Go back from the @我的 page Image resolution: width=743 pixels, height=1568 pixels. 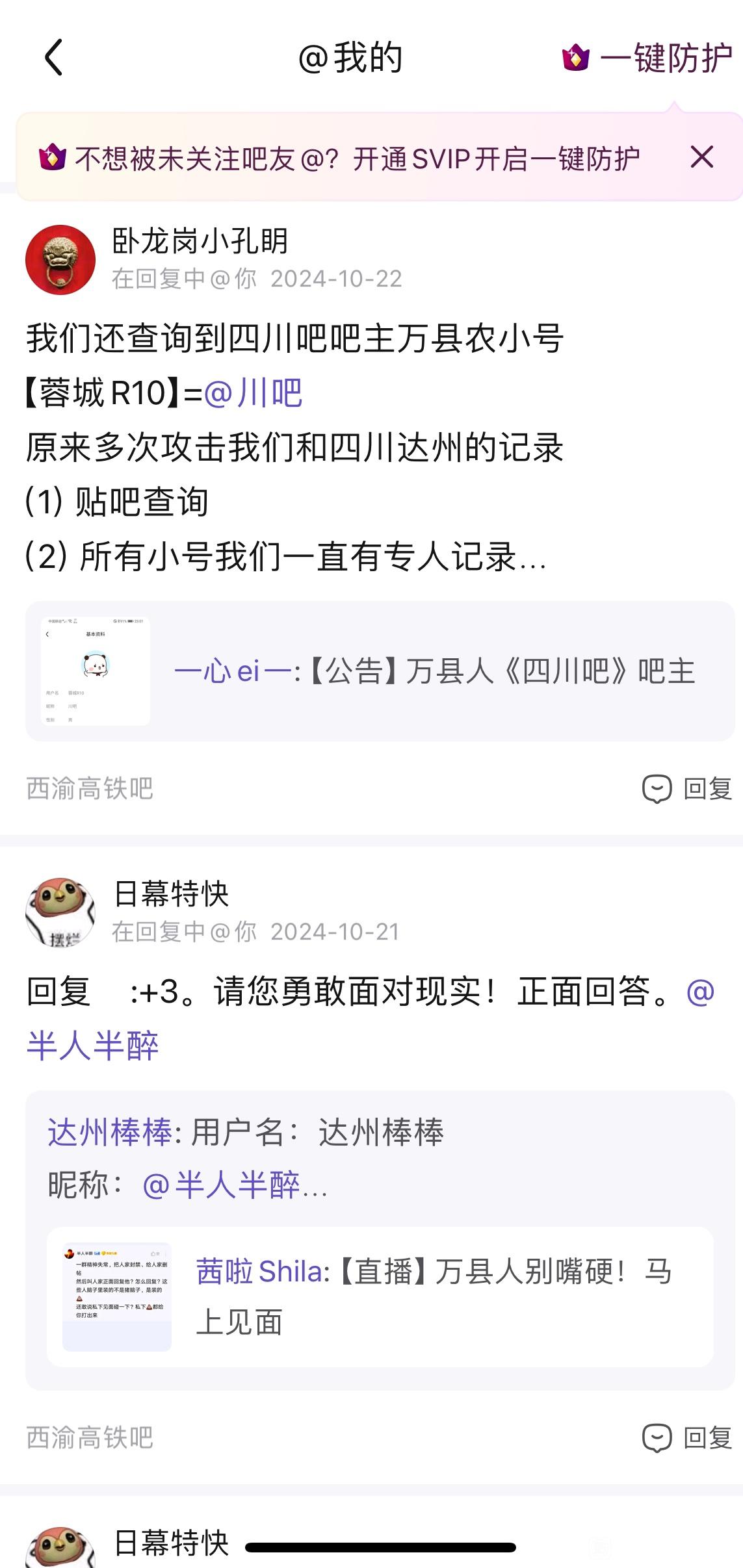click(54, 58)
